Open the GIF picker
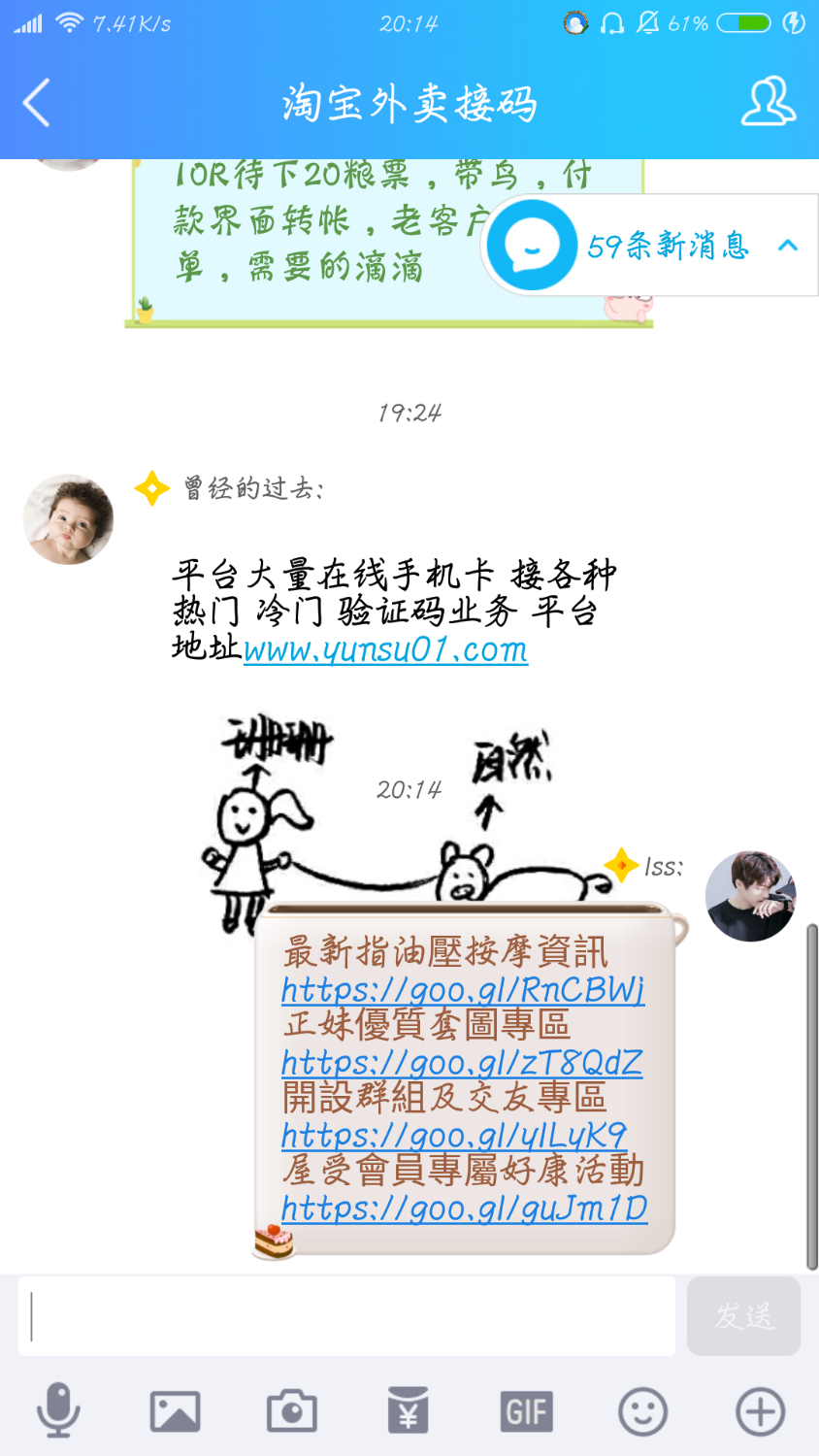This screenshot has width=819, height=1456. (526, 1411)
